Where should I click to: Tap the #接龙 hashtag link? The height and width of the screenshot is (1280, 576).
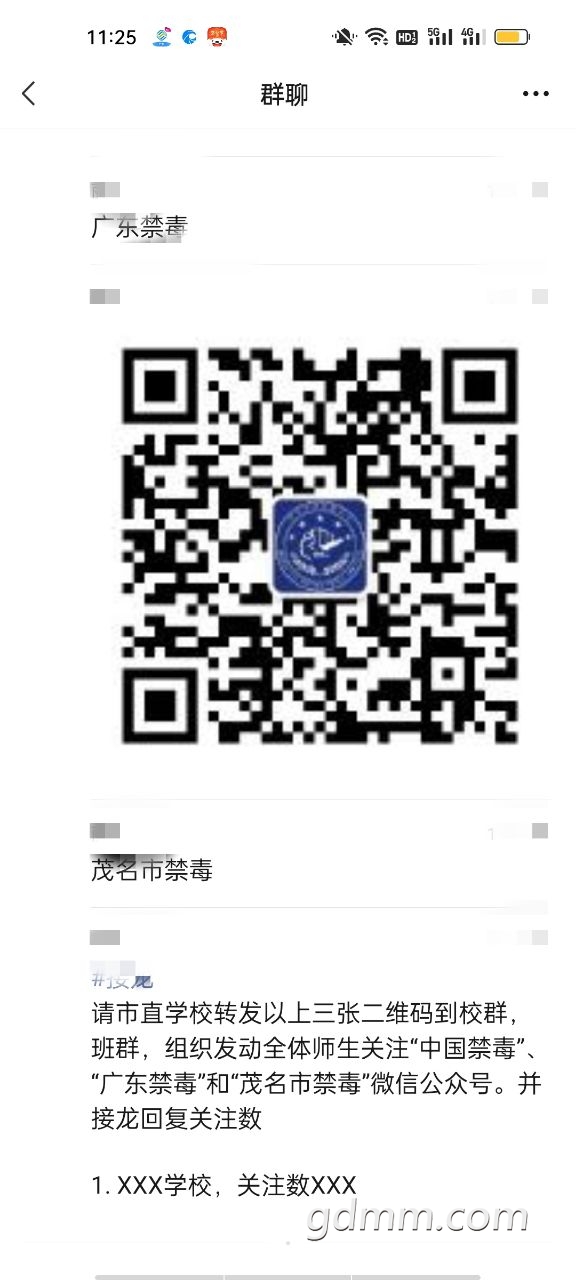(x=122, y=979)
